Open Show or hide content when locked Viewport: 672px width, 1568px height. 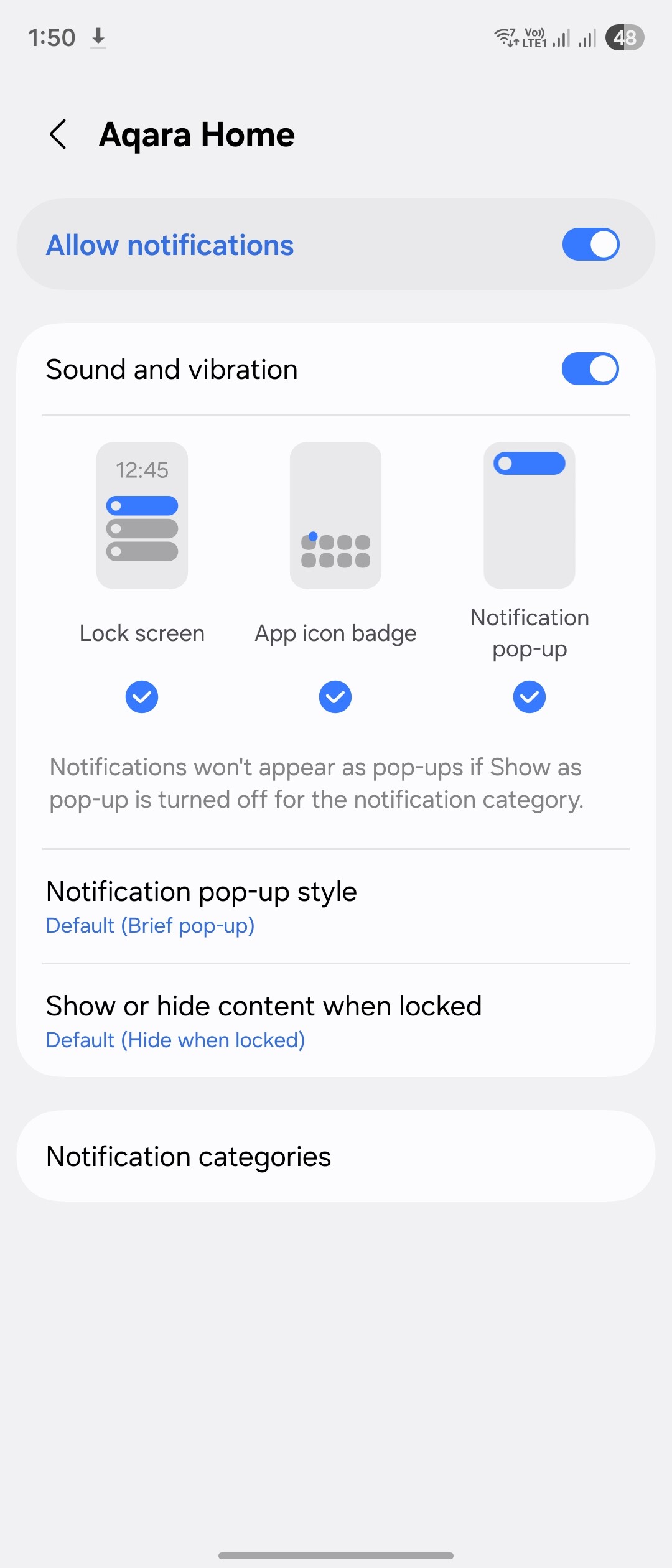pos(336,1021)
